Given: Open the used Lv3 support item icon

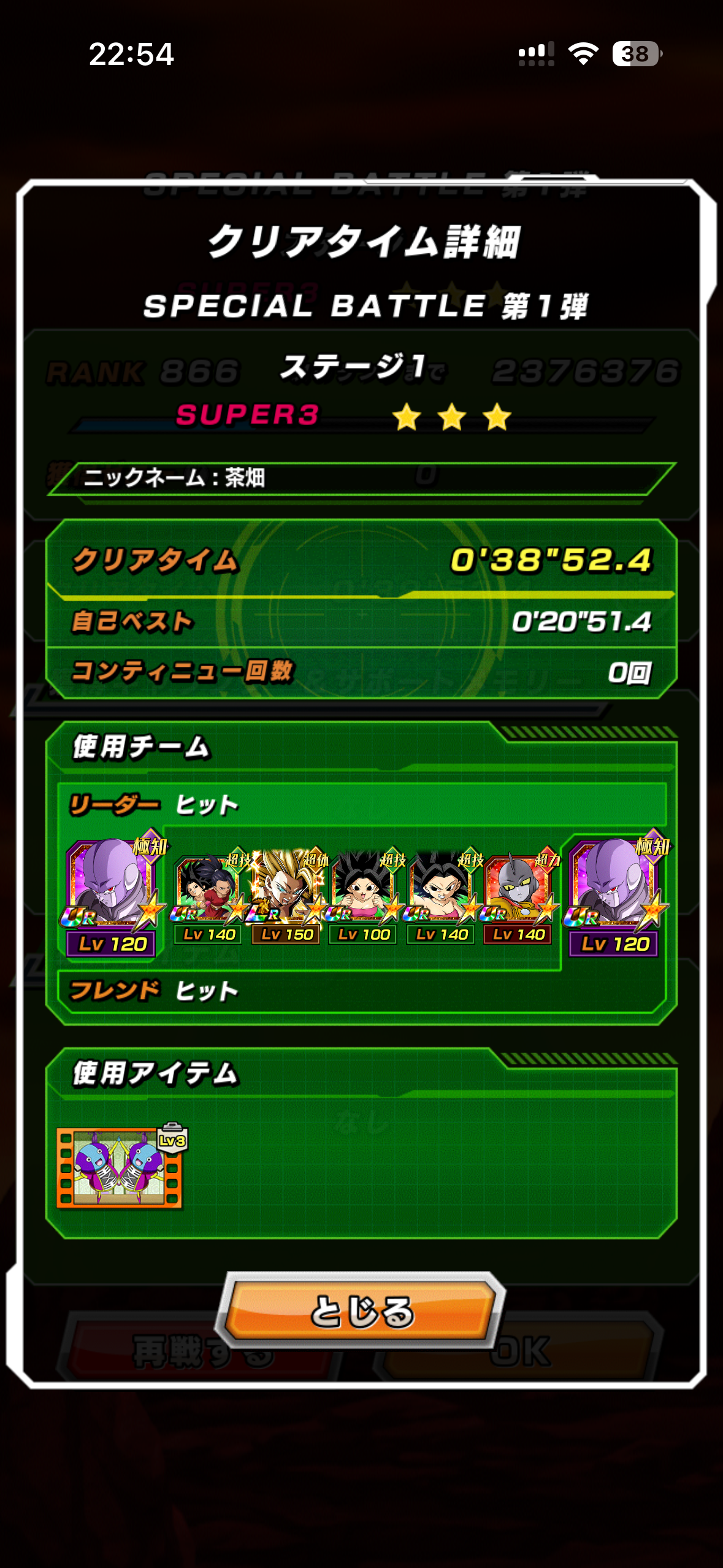Looking at the screenshot, I should 120,1167.
